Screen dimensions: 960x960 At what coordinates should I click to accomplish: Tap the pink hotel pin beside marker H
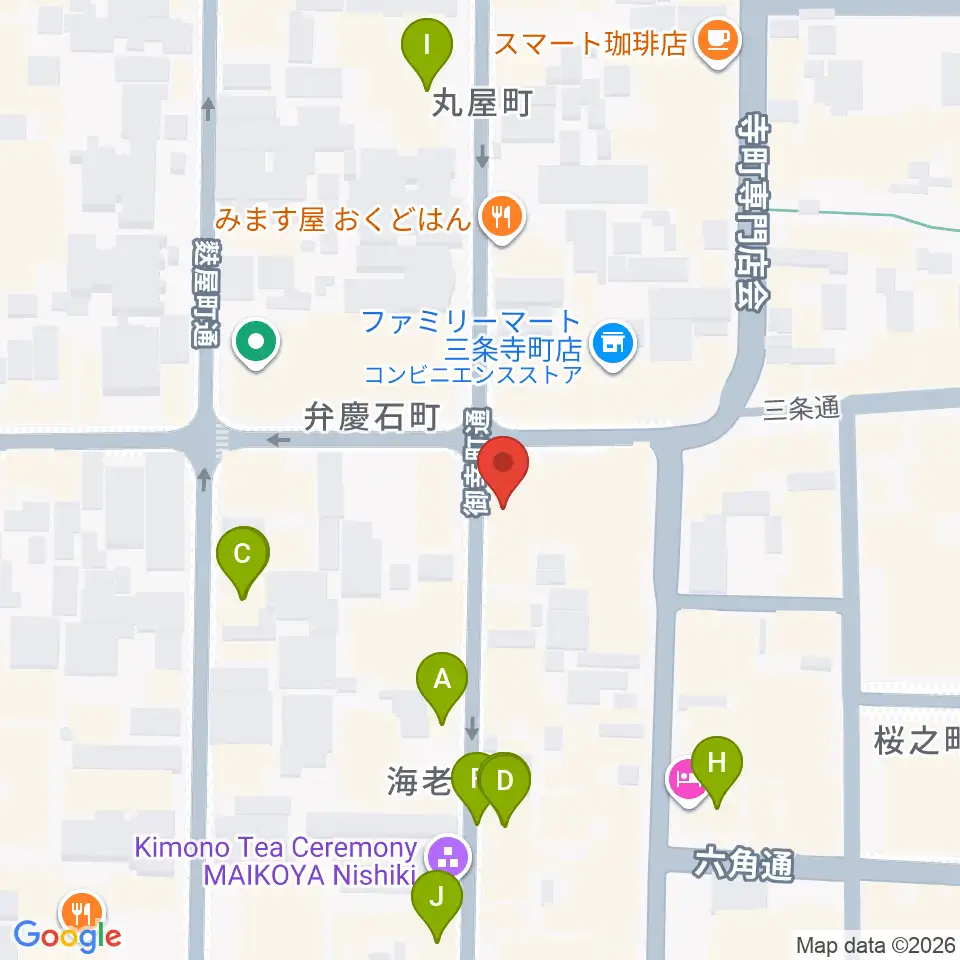click(x=686, y=782)
